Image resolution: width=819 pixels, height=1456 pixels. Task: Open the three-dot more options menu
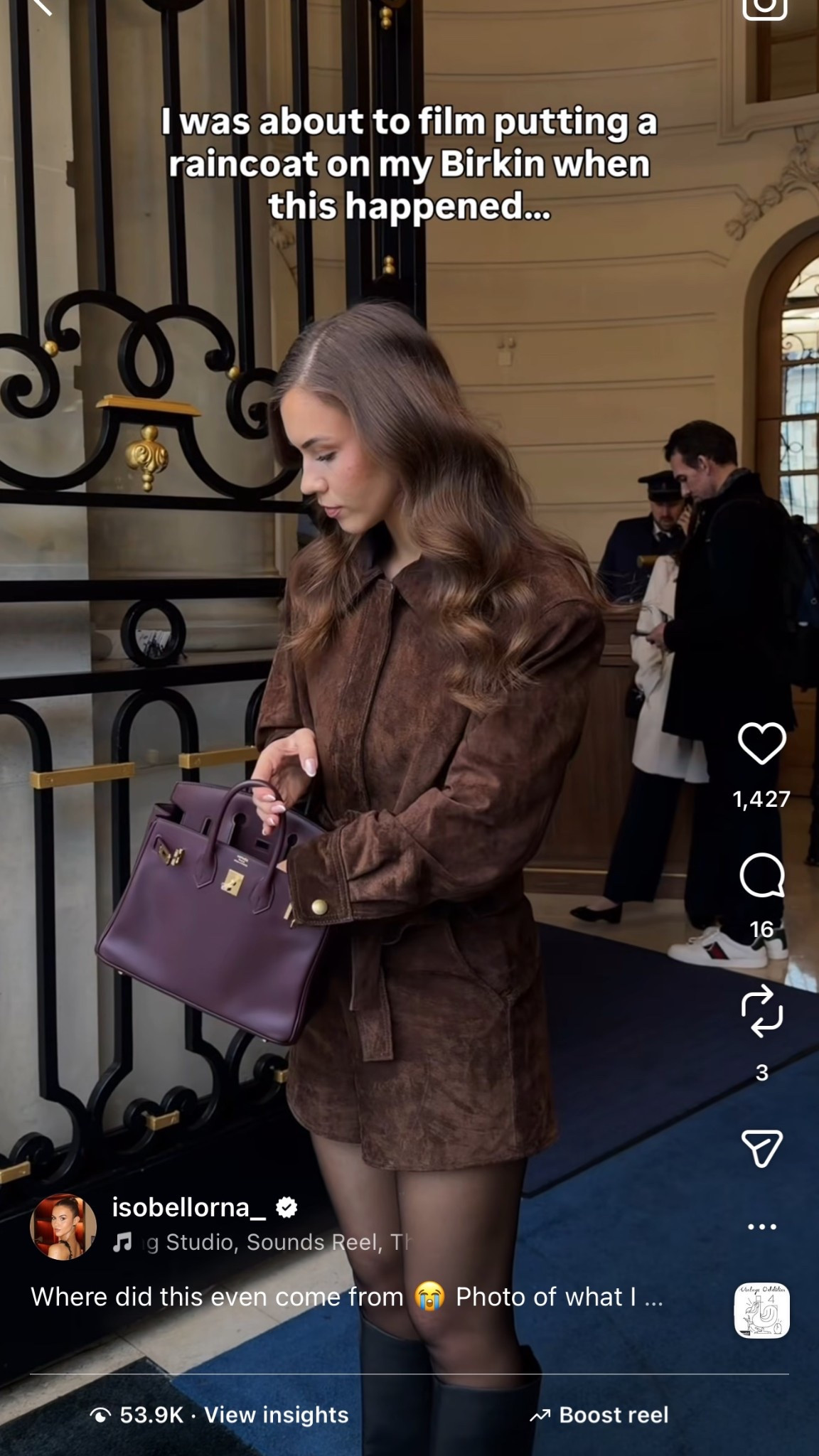point(761,1226)
